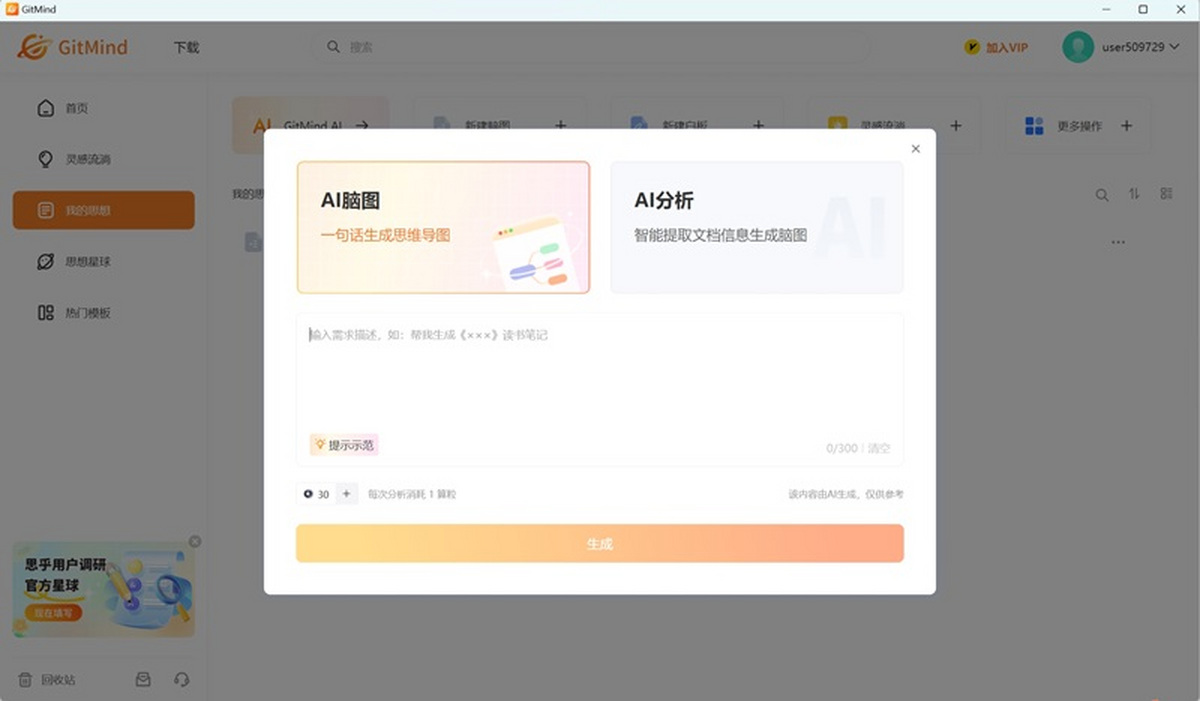1200x701 pixels.
Task: Go to 灵感流淌 in sidebar
Action: pos(87,159)
